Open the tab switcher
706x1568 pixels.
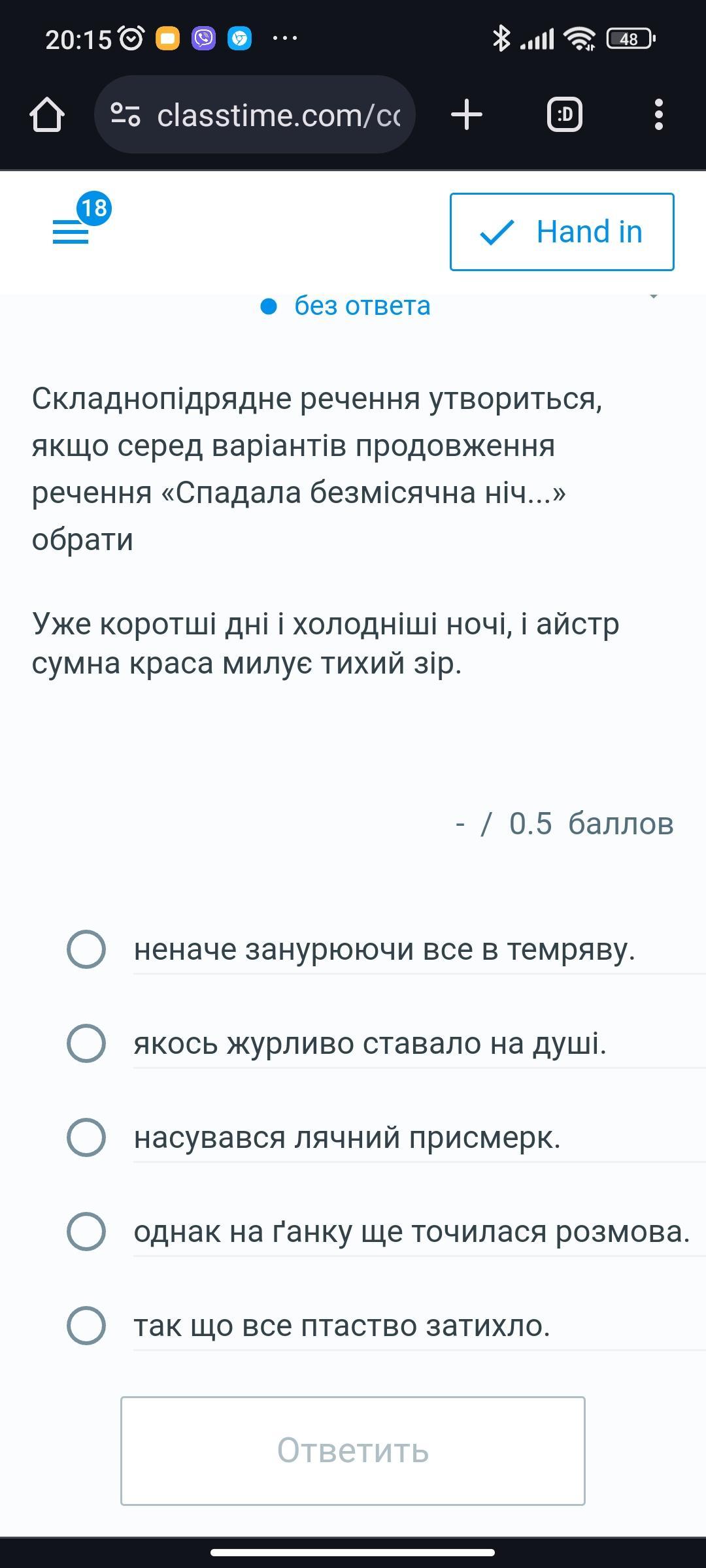564,115
